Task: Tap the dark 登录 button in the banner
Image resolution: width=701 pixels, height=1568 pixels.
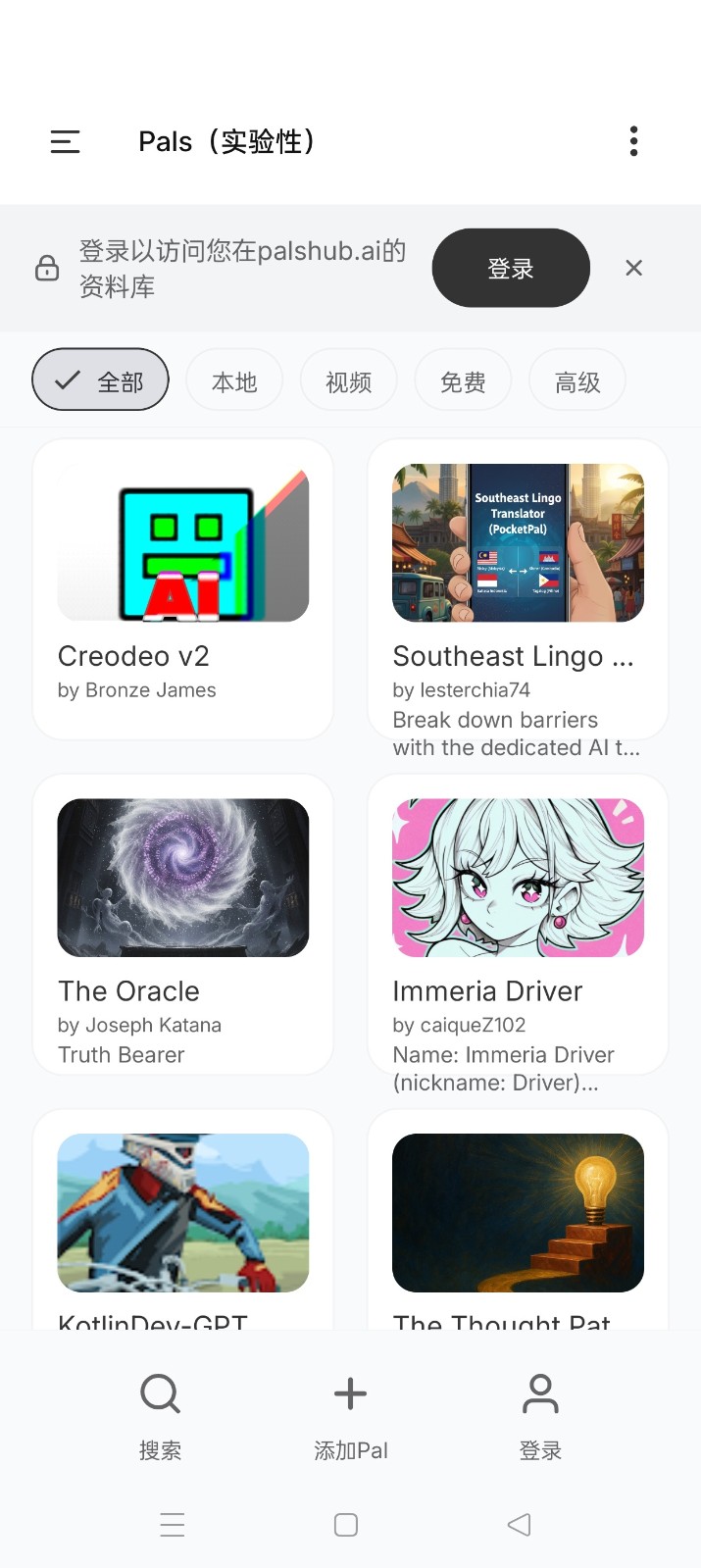Action: click(511, 268)
